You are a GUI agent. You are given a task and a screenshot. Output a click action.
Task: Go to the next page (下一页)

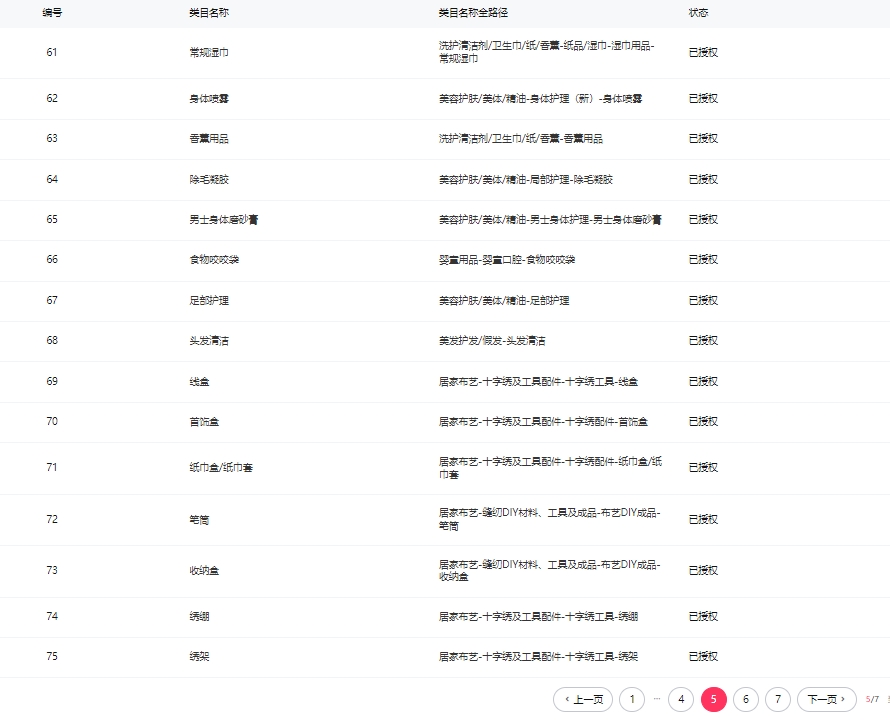pos(827,699)
